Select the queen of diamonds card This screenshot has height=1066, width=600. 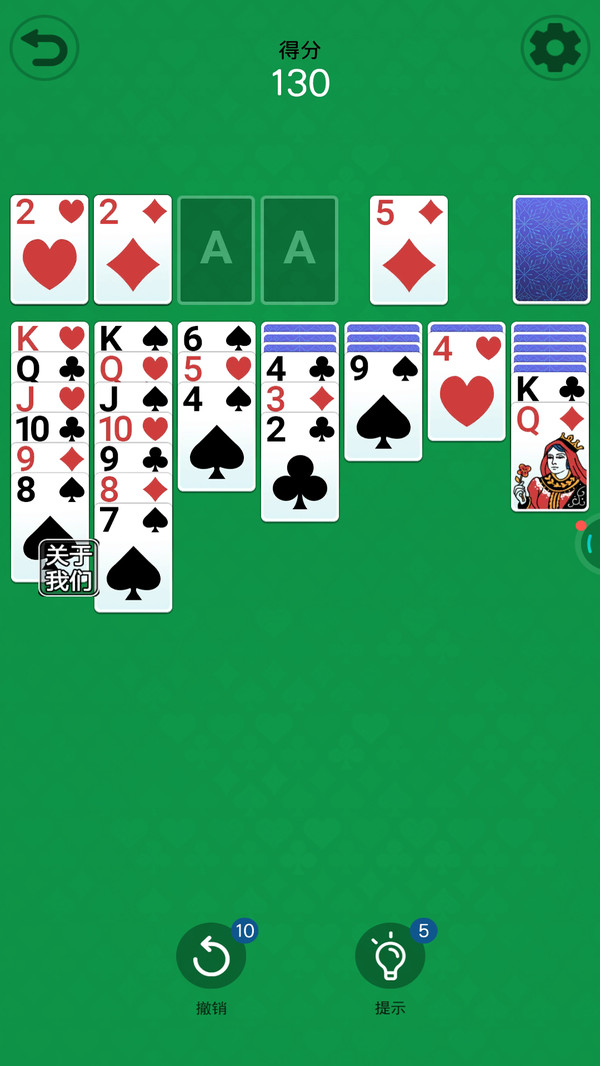[549, 460]
